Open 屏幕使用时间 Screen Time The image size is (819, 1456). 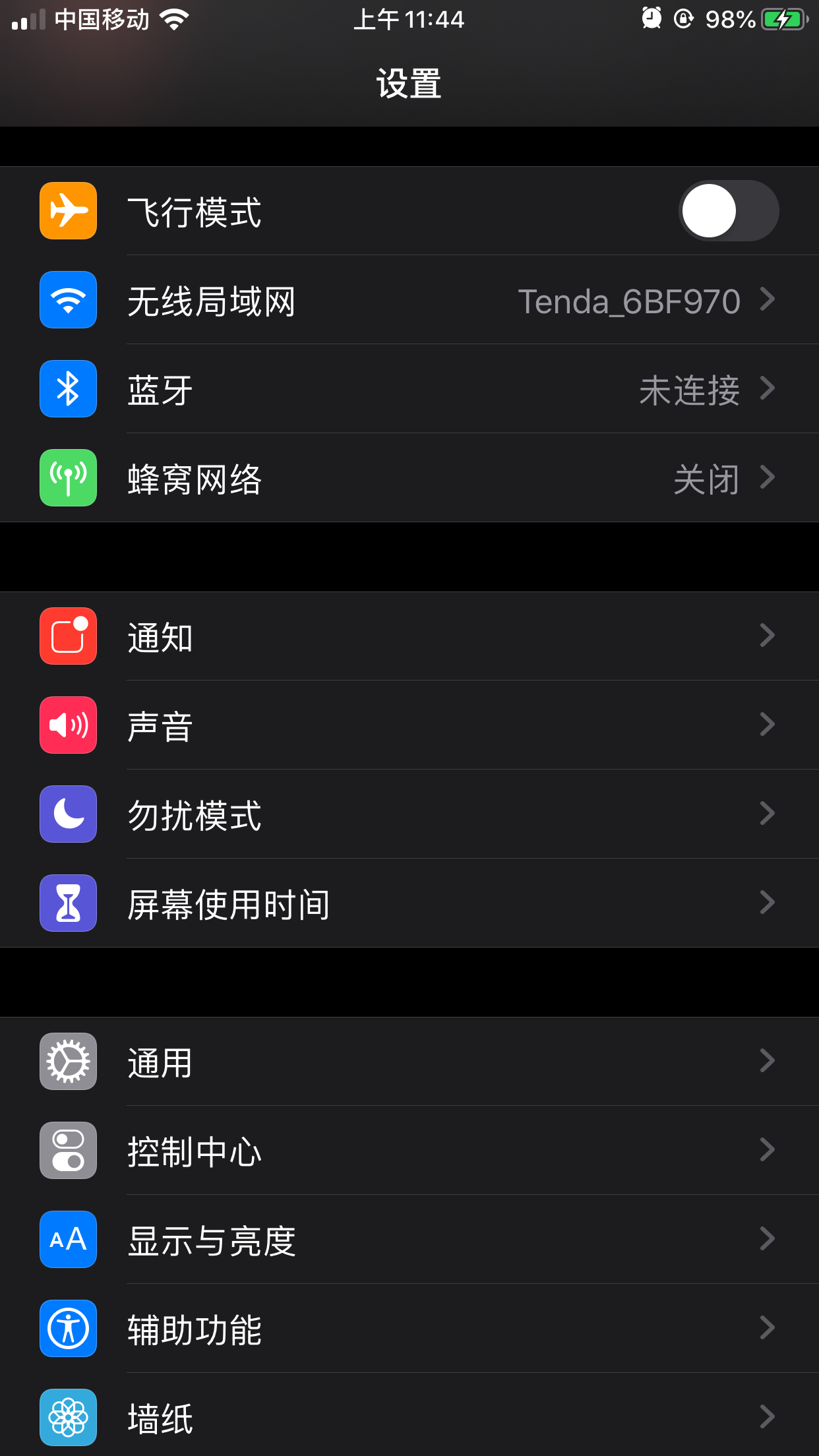click(x=409, y=903)
